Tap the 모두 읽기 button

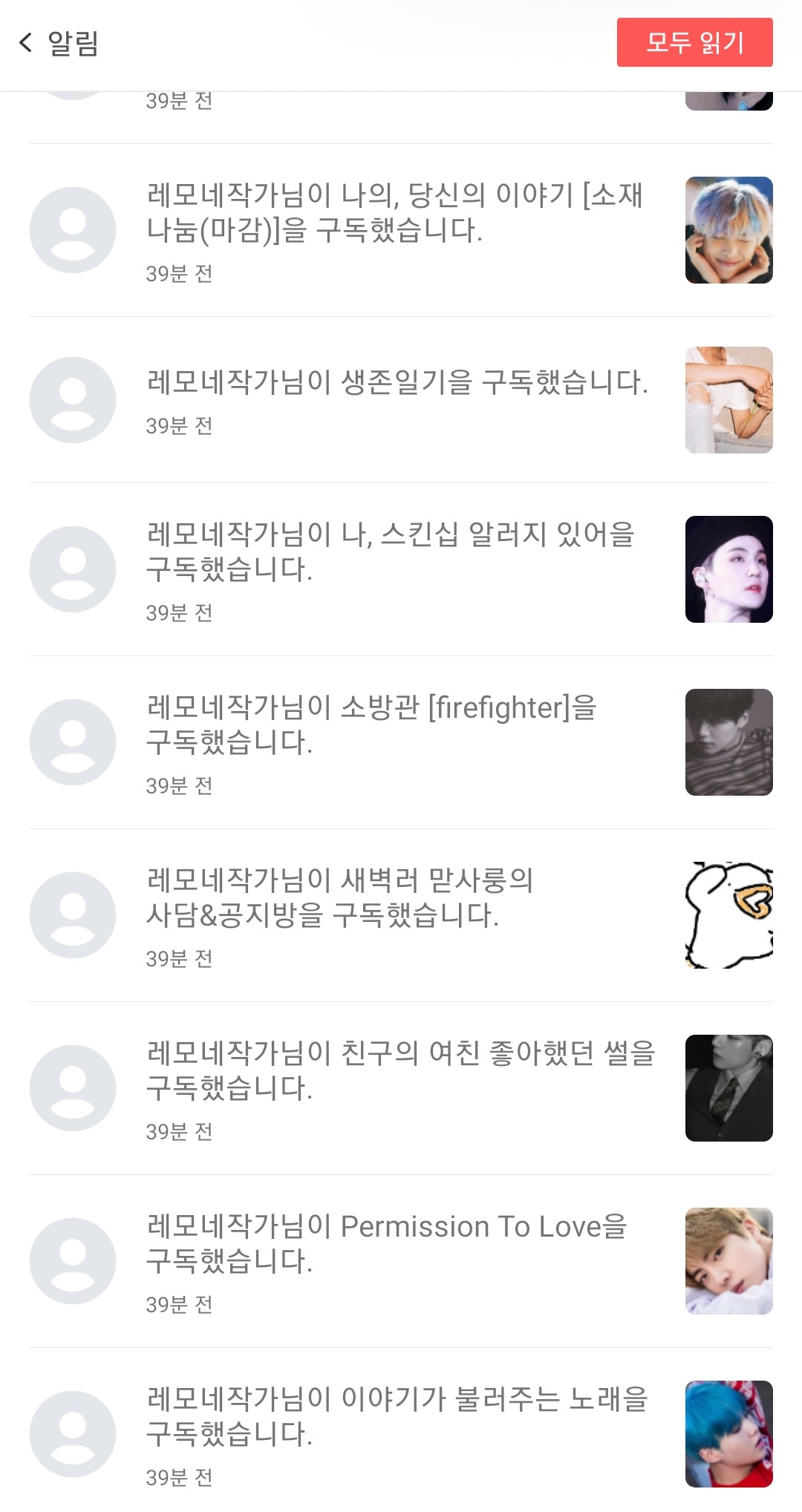coord(694,43)
